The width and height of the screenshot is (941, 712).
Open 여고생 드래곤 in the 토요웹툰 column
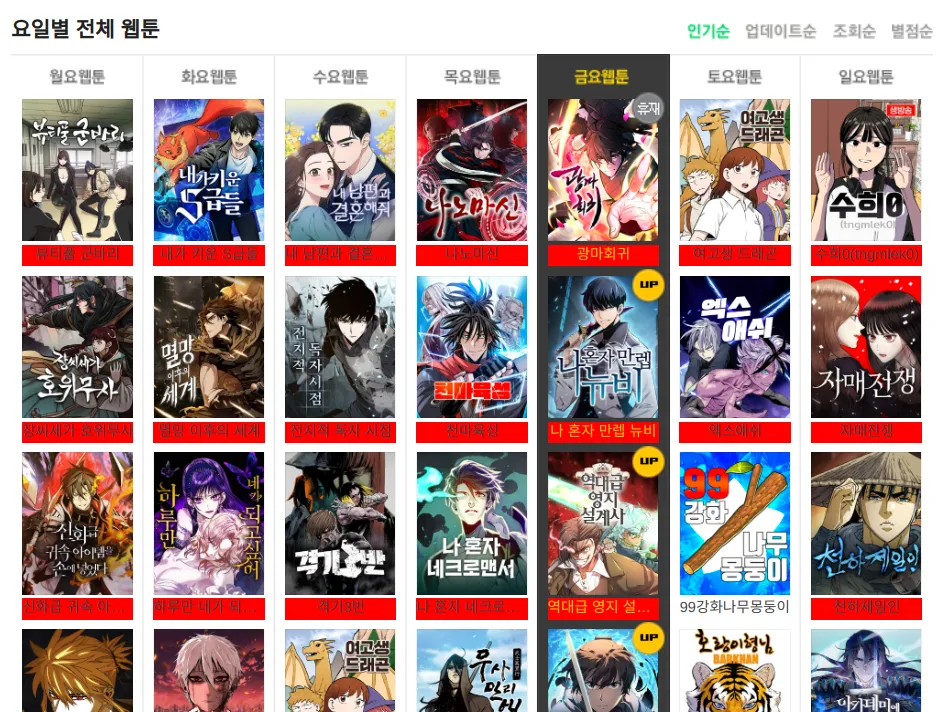click(734, 170)
